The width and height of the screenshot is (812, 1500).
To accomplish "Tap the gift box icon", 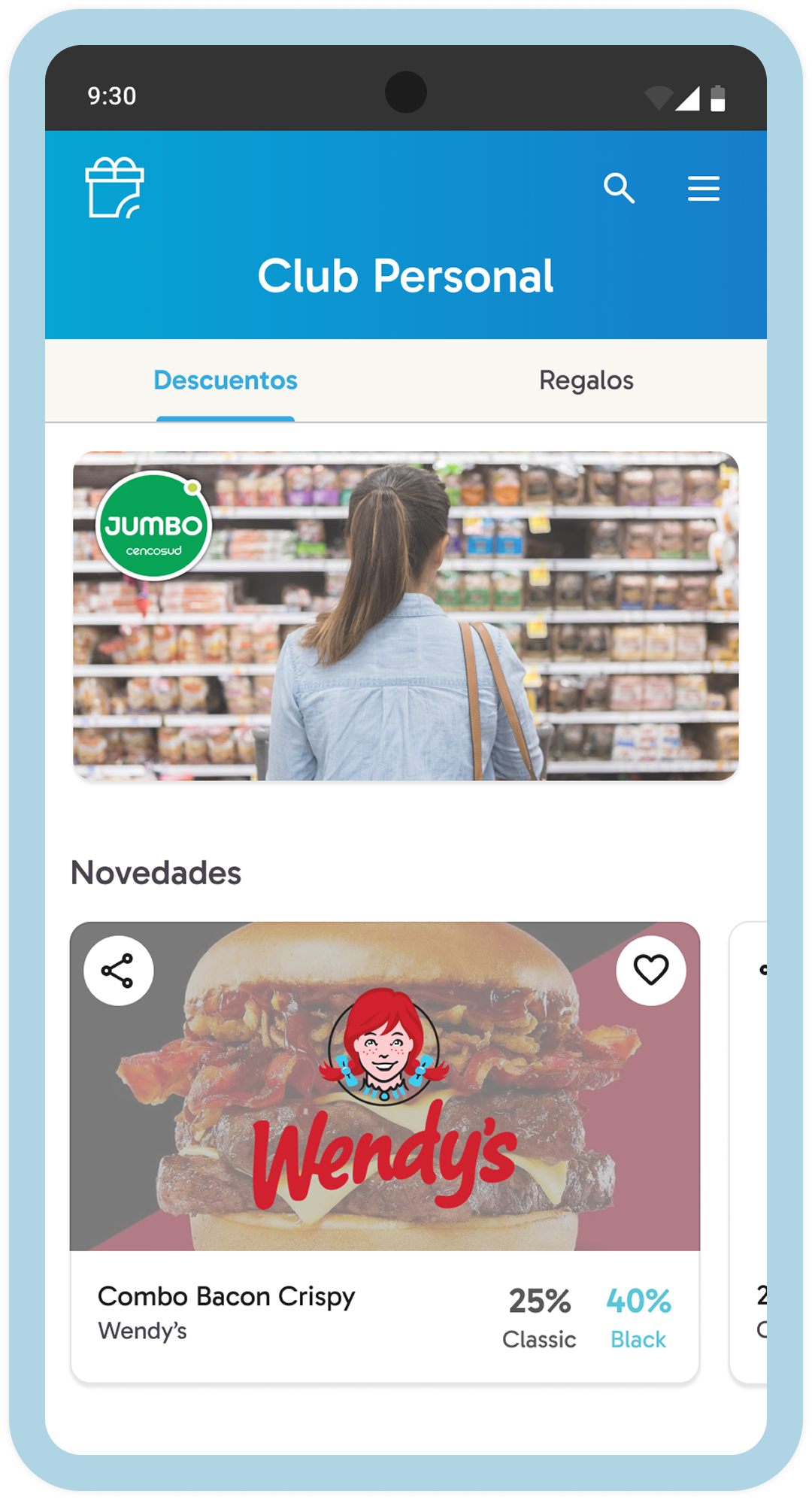I will pyautogui.click(x=114, y=188).
